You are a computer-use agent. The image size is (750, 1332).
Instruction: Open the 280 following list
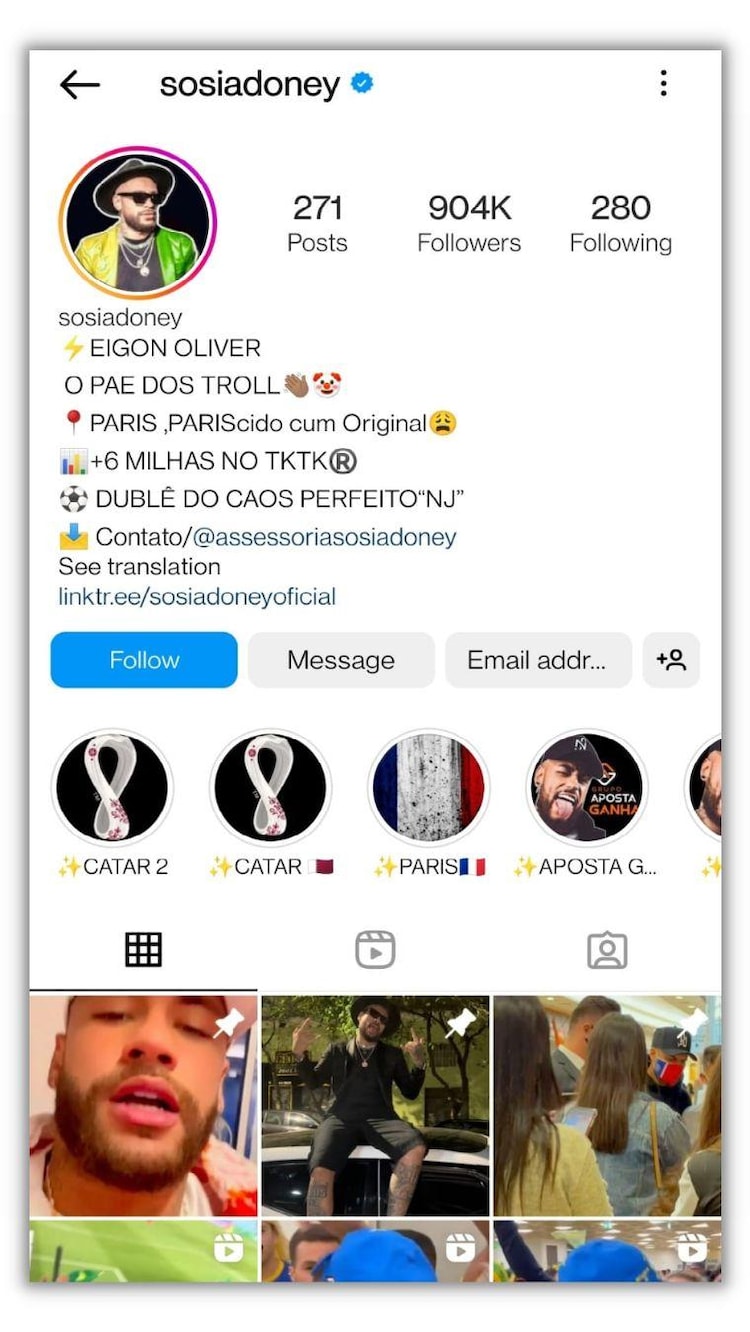point(620,224)
